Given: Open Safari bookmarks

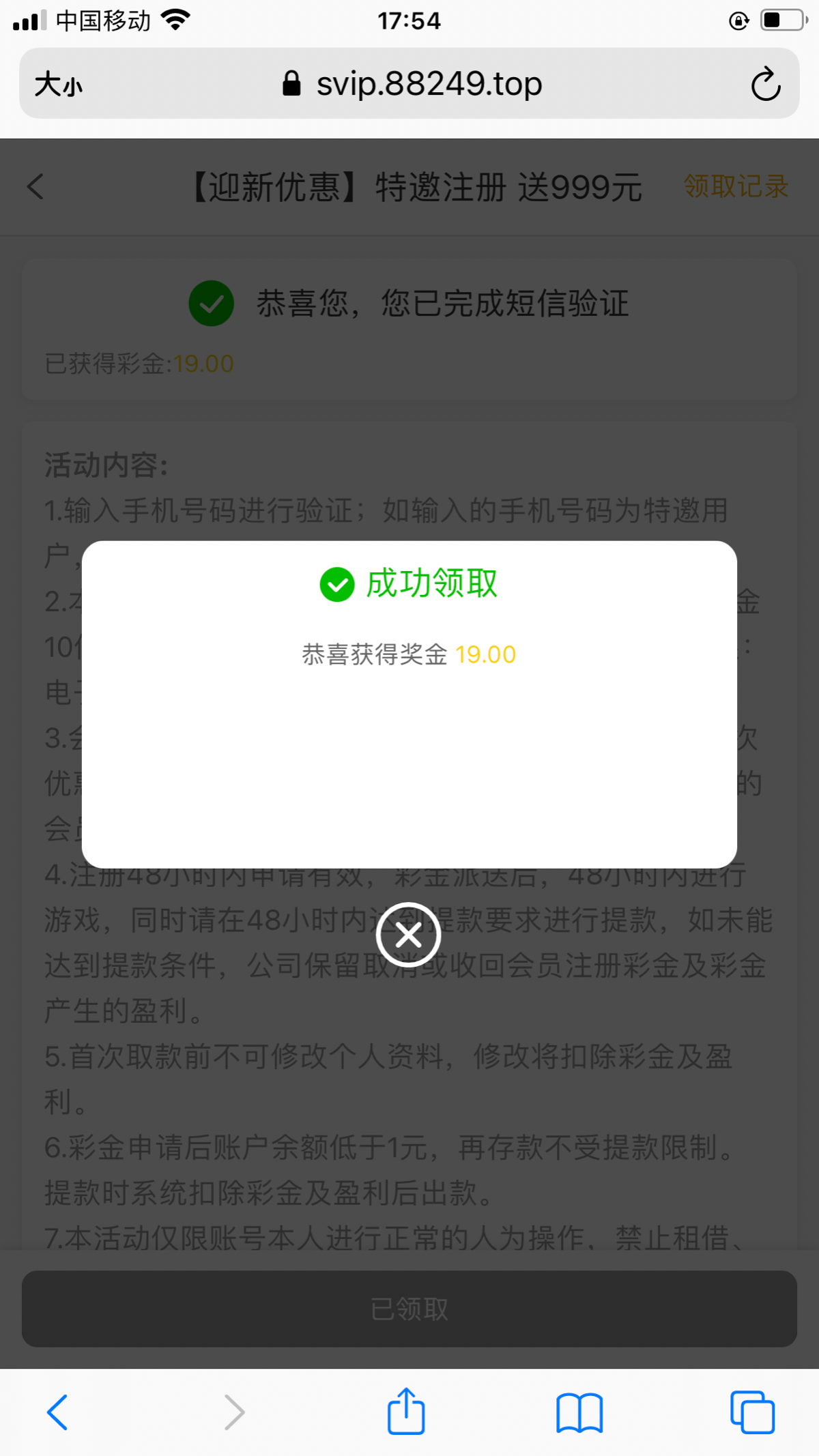Looking at the screenshot, I should coord(579,1412).
